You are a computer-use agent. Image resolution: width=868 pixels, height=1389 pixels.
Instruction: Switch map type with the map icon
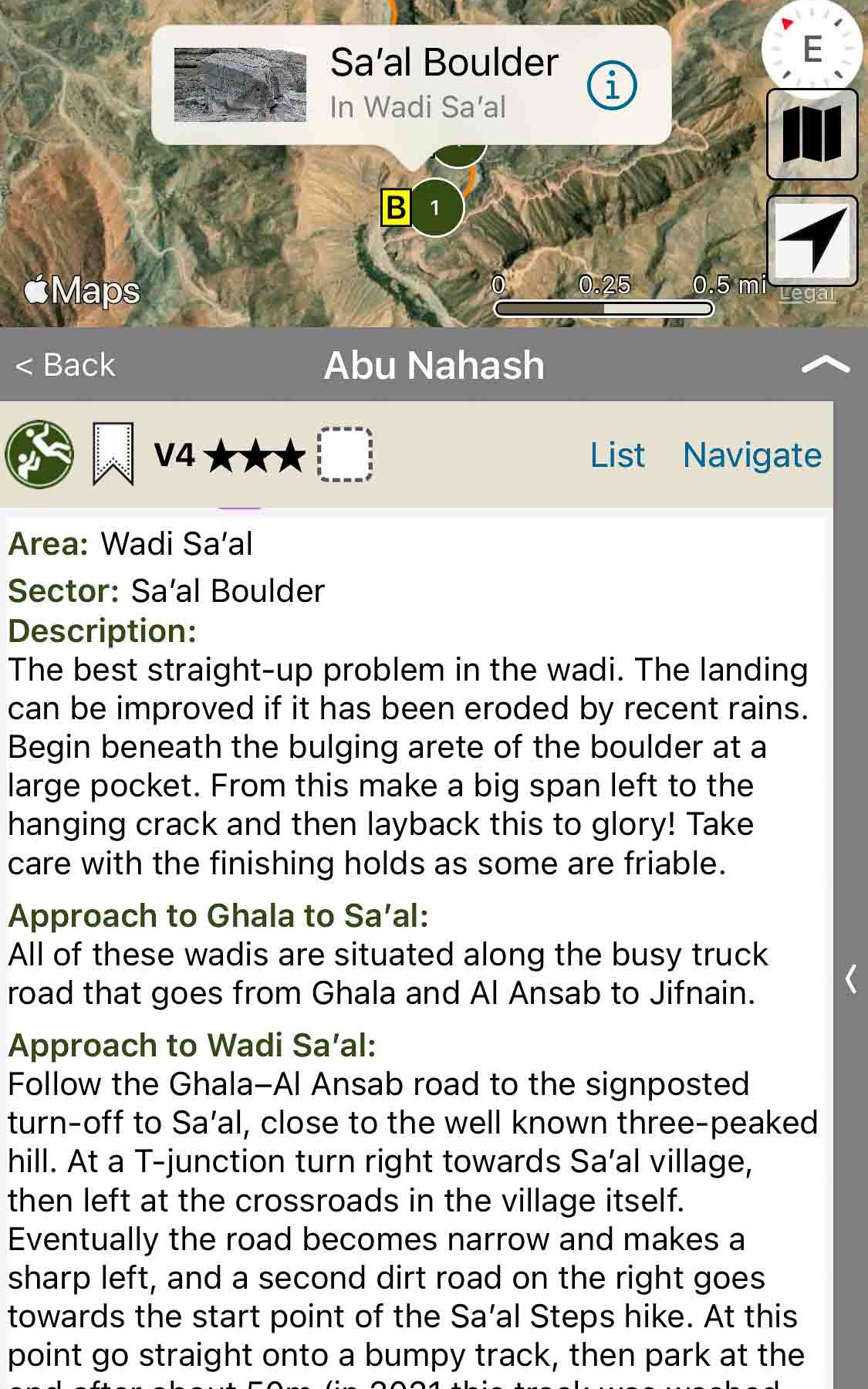[812, 135]
